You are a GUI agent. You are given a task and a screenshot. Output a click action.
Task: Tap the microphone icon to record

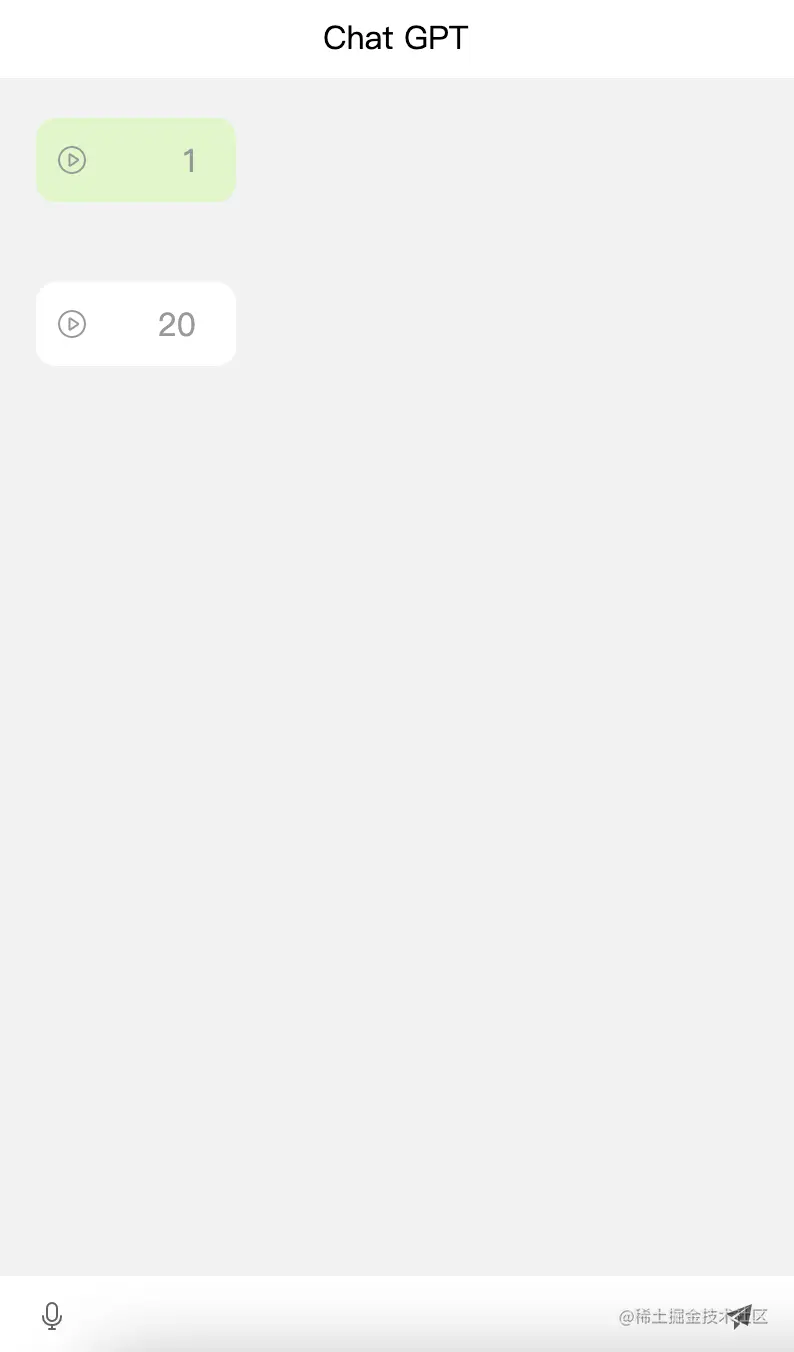coord(52,1316)
